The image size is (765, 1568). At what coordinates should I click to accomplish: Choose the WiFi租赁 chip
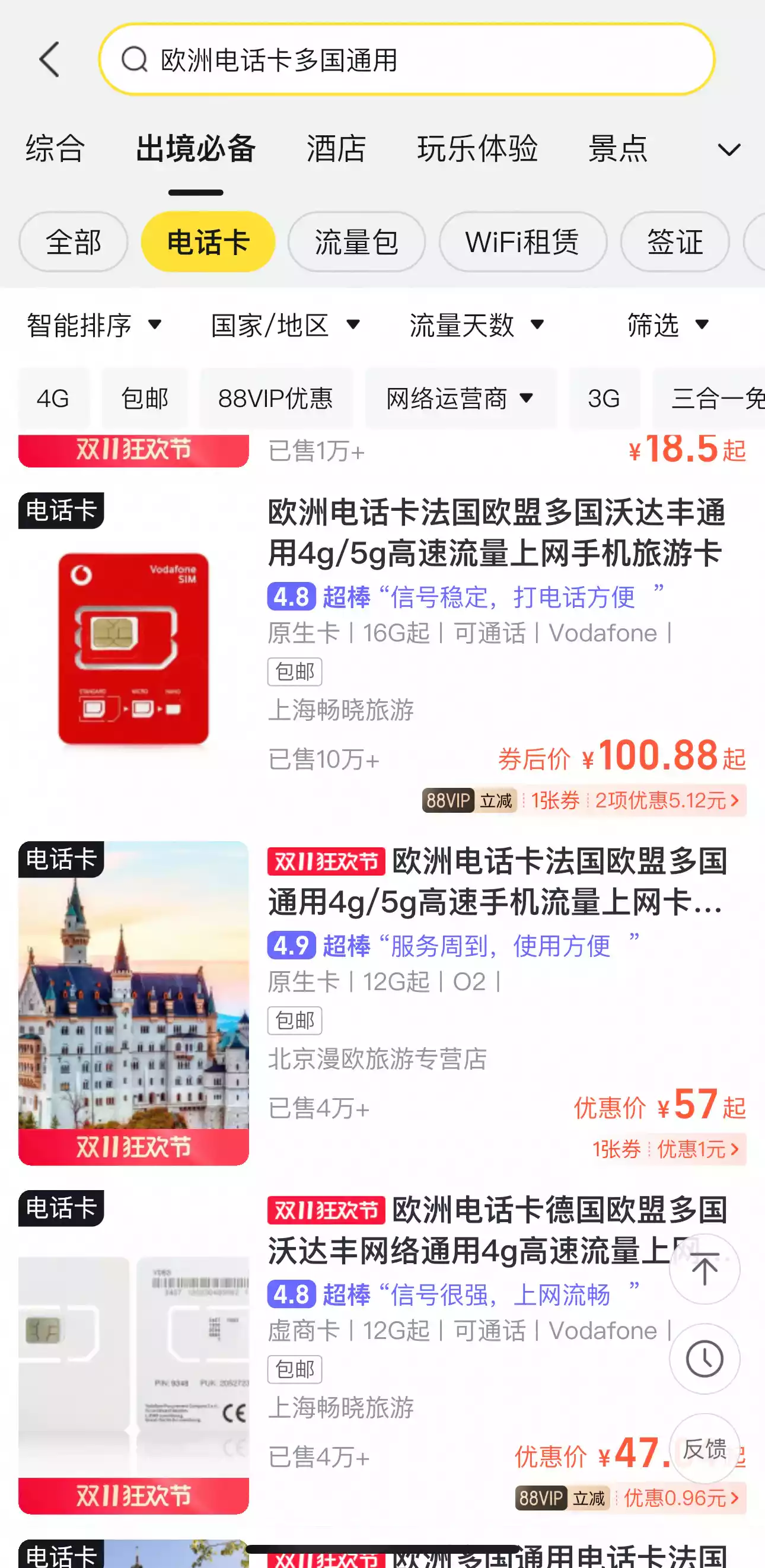(522, 241)
